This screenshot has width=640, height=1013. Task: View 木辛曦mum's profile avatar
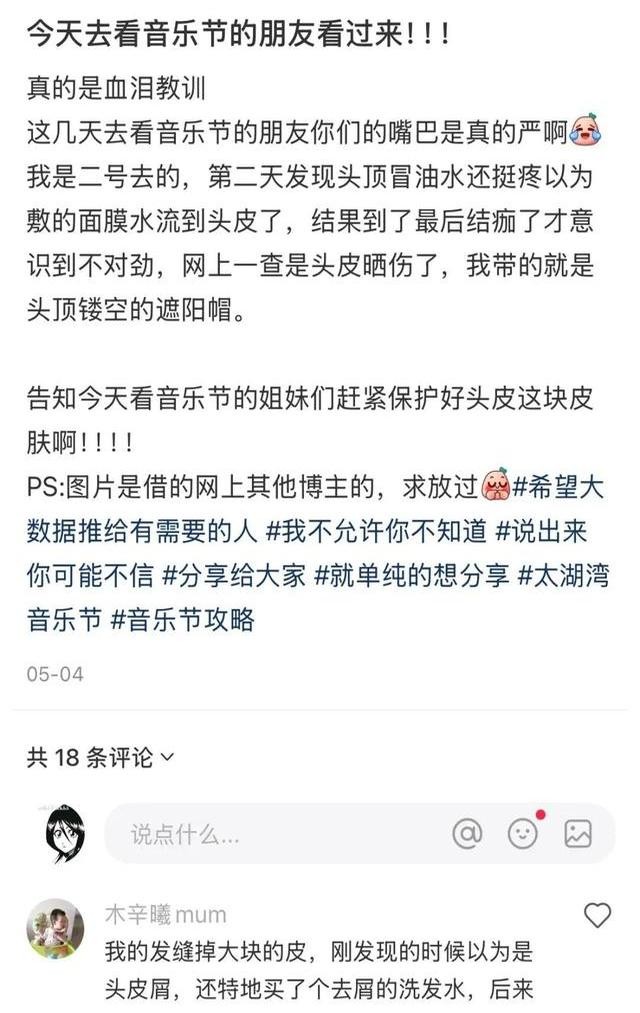tap(55, 929)
